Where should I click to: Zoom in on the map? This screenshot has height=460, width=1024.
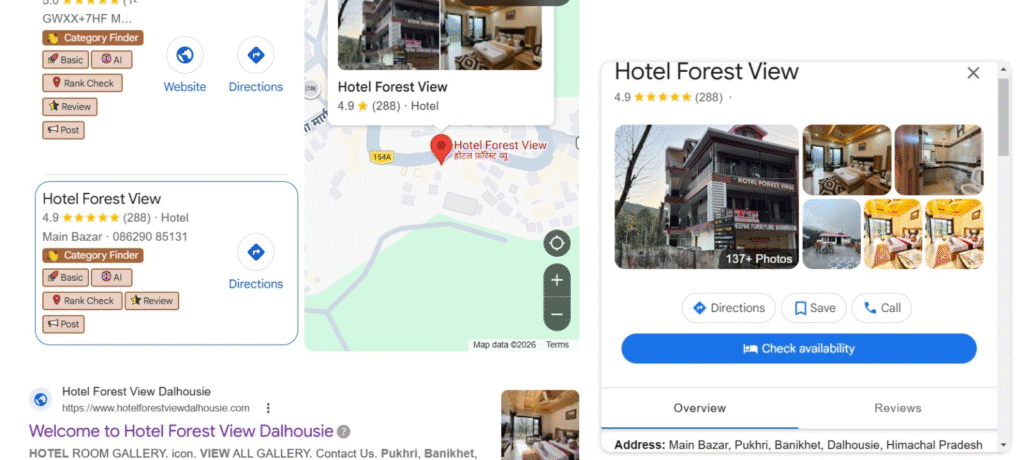[x=557, y=280]
